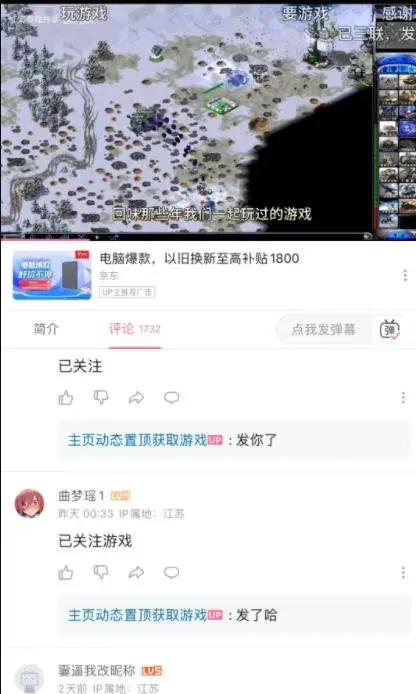Open the overflow menu on the 京东 ad
Image resolution: width=416 pixels, height=694 pixels.
(x=405, y=275)
